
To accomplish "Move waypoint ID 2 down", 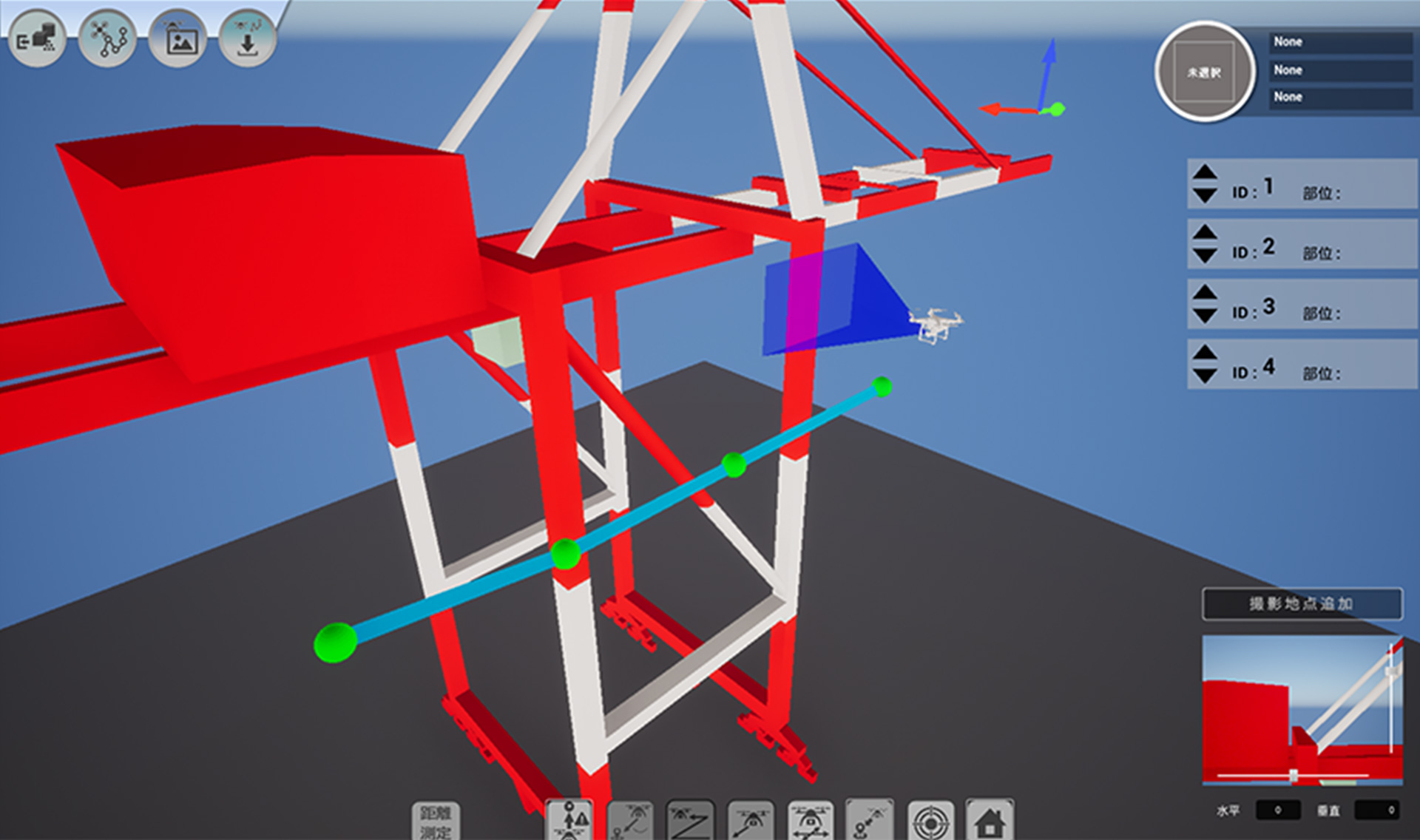I will tap(1205, 257).
